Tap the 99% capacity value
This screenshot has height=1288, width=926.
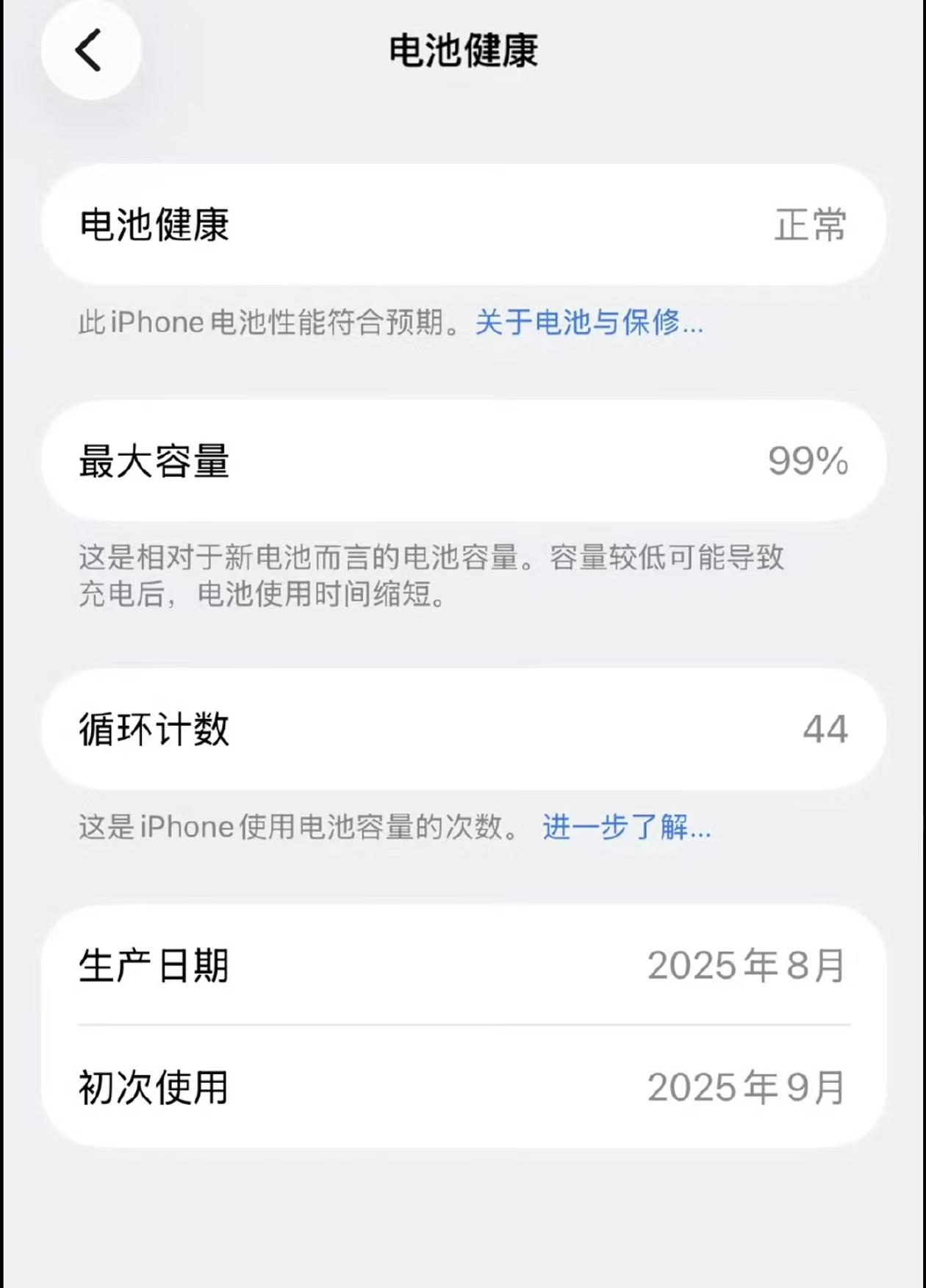[x=808, y=459]
